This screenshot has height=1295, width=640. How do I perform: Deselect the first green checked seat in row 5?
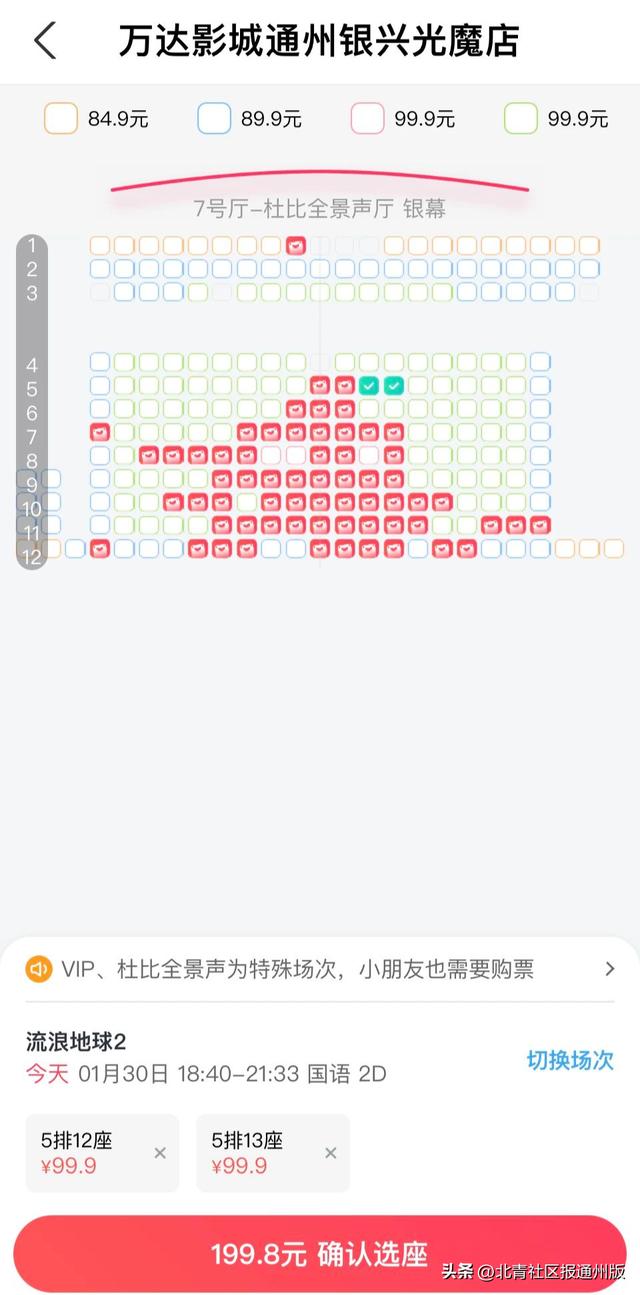coord(369,385)
